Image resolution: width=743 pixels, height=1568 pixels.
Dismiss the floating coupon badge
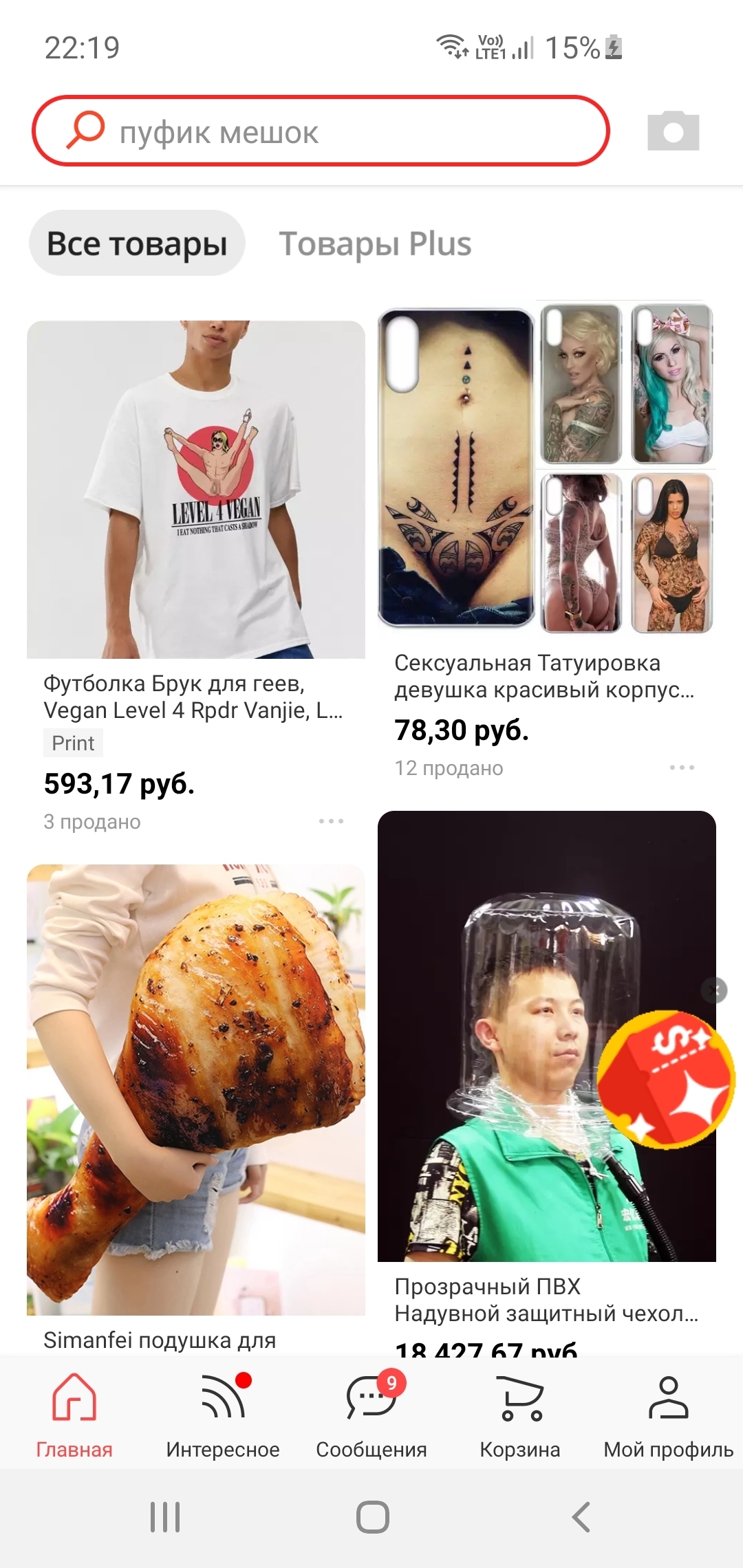pyautogui.click(x=715, y=990)
